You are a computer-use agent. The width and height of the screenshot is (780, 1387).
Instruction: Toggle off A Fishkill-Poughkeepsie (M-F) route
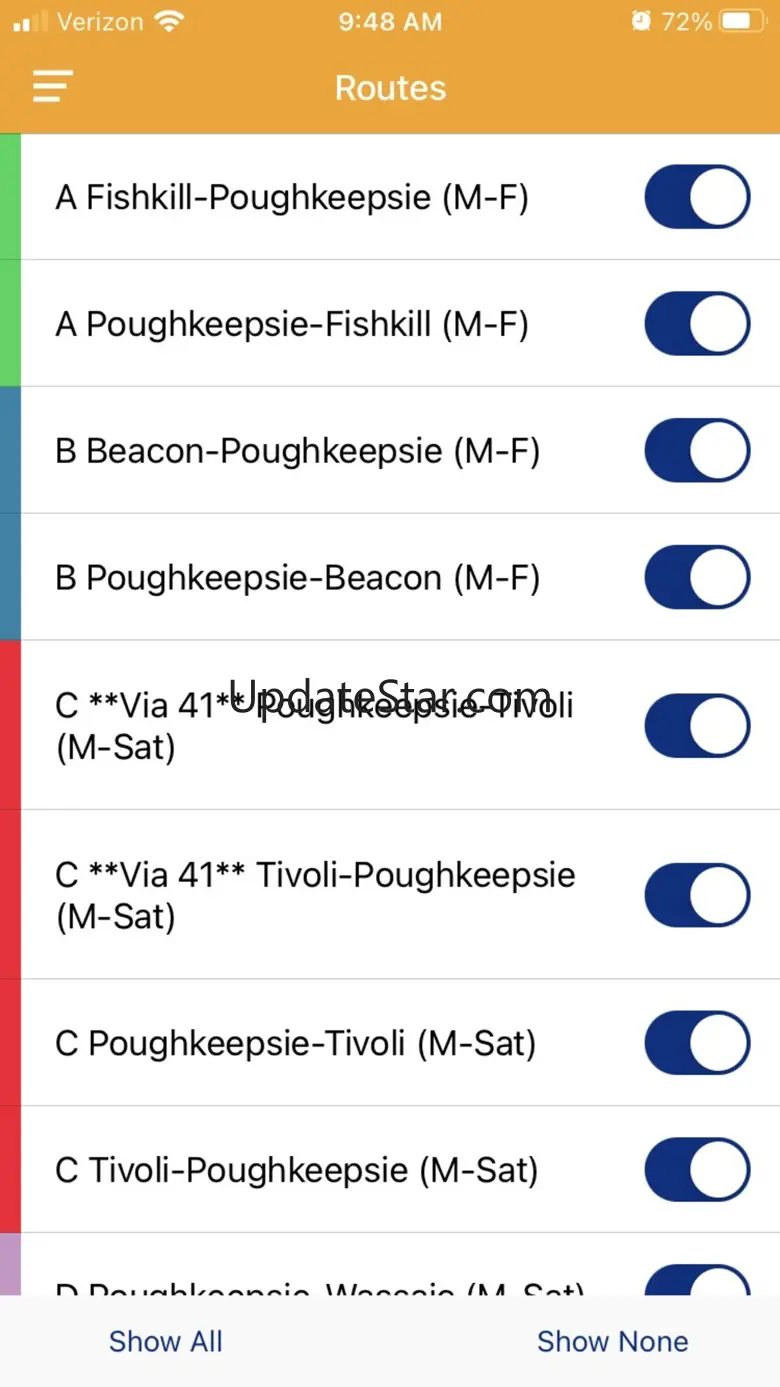pyautogui.click(x=697, y=197)
